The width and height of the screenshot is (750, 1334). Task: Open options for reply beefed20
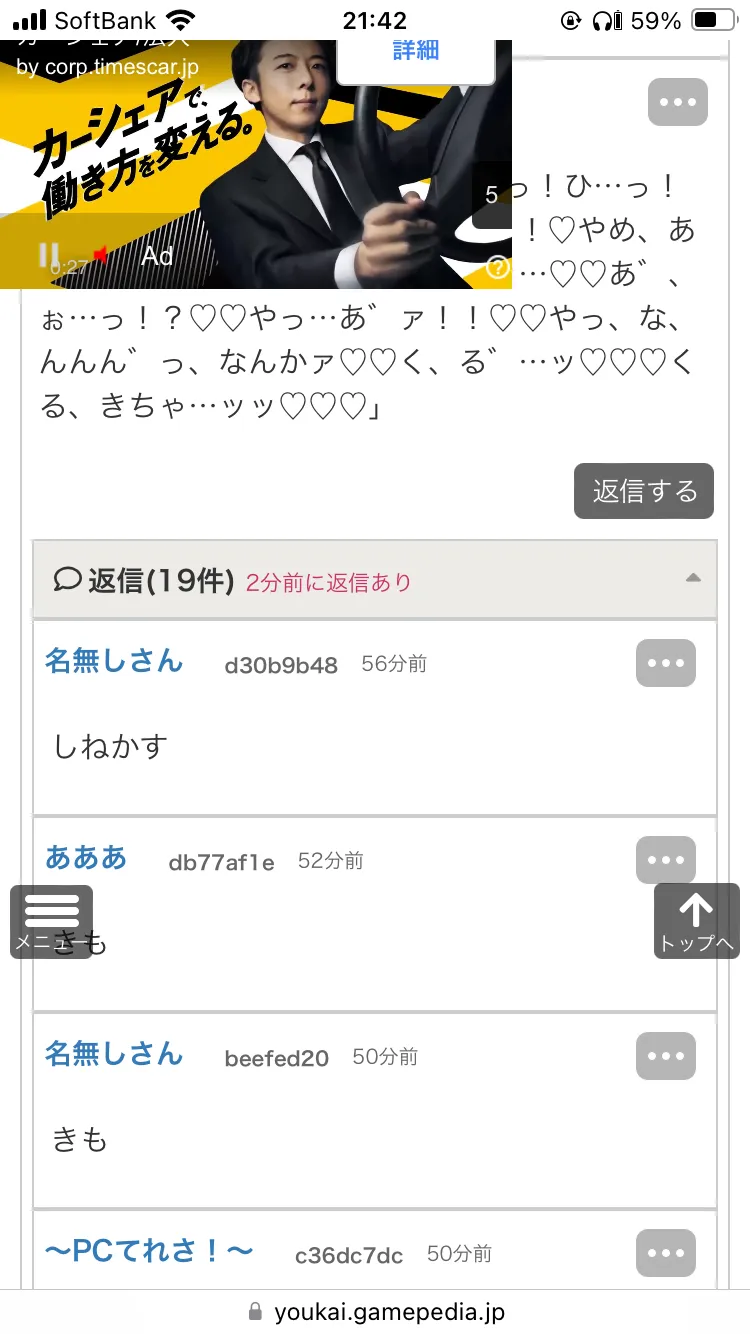point(665,1056)
